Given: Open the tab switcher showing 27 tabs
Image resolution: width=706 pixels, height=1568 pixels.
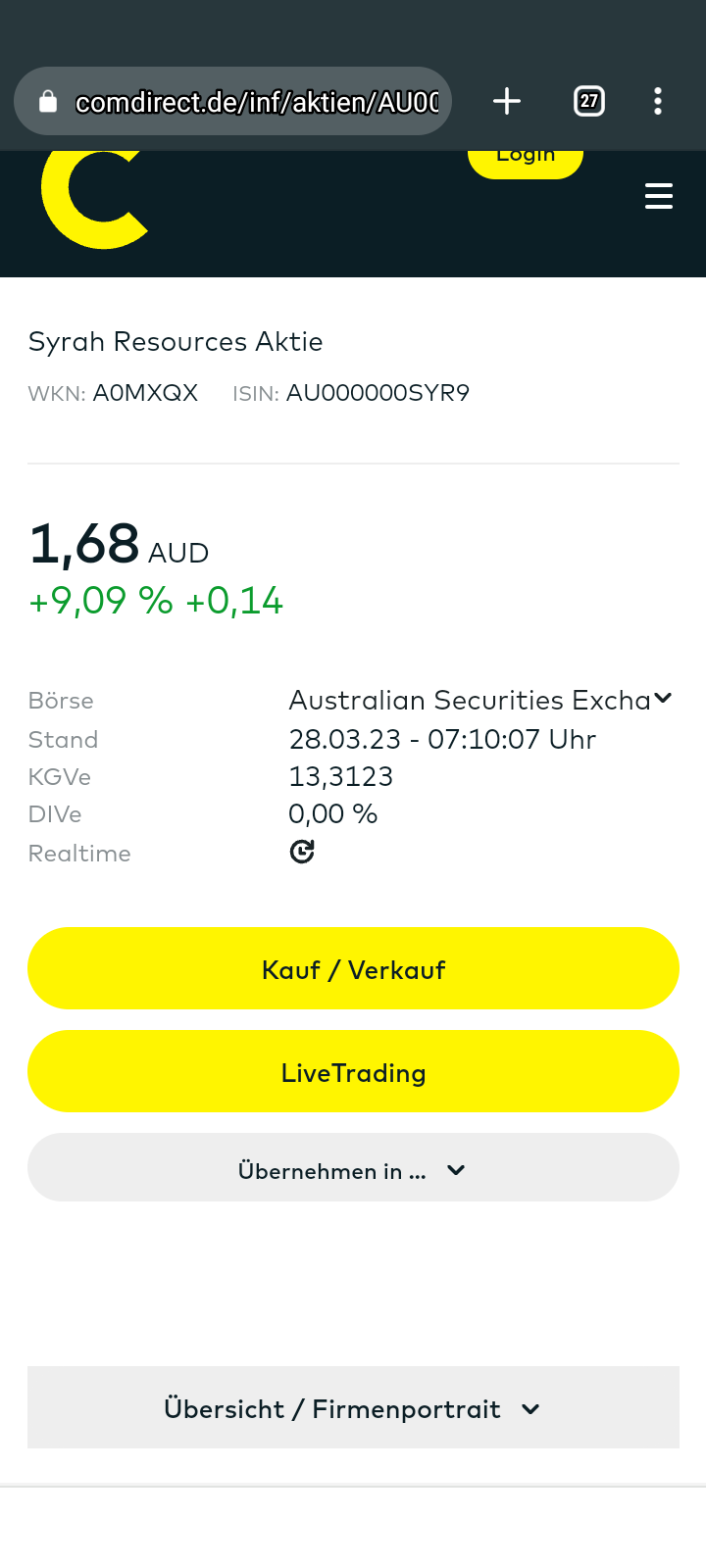Looking at the screenshot, I should [589, 101].
